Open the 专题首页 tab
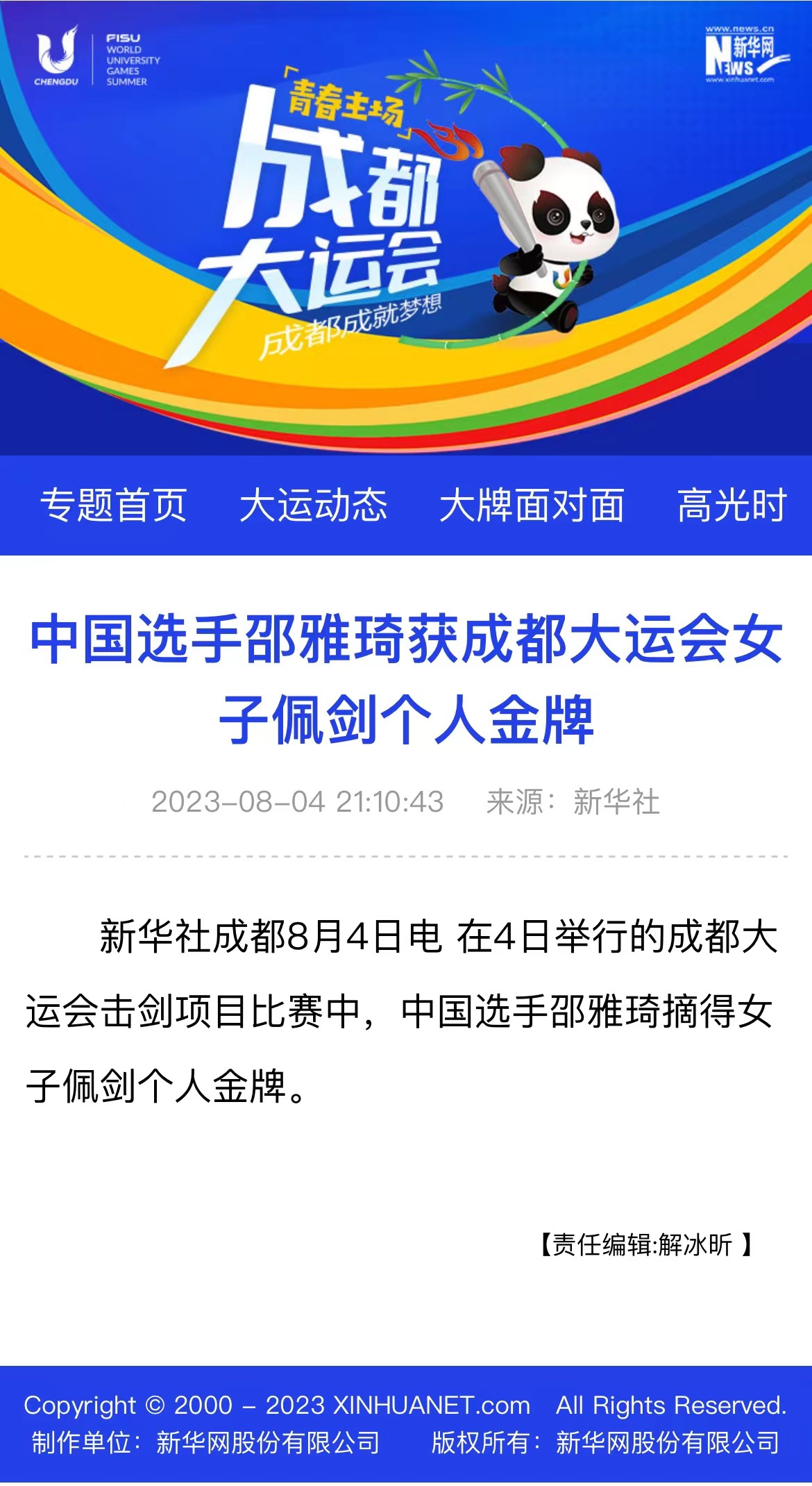The height and width of the screenshot is (1486, 812). 113,505
